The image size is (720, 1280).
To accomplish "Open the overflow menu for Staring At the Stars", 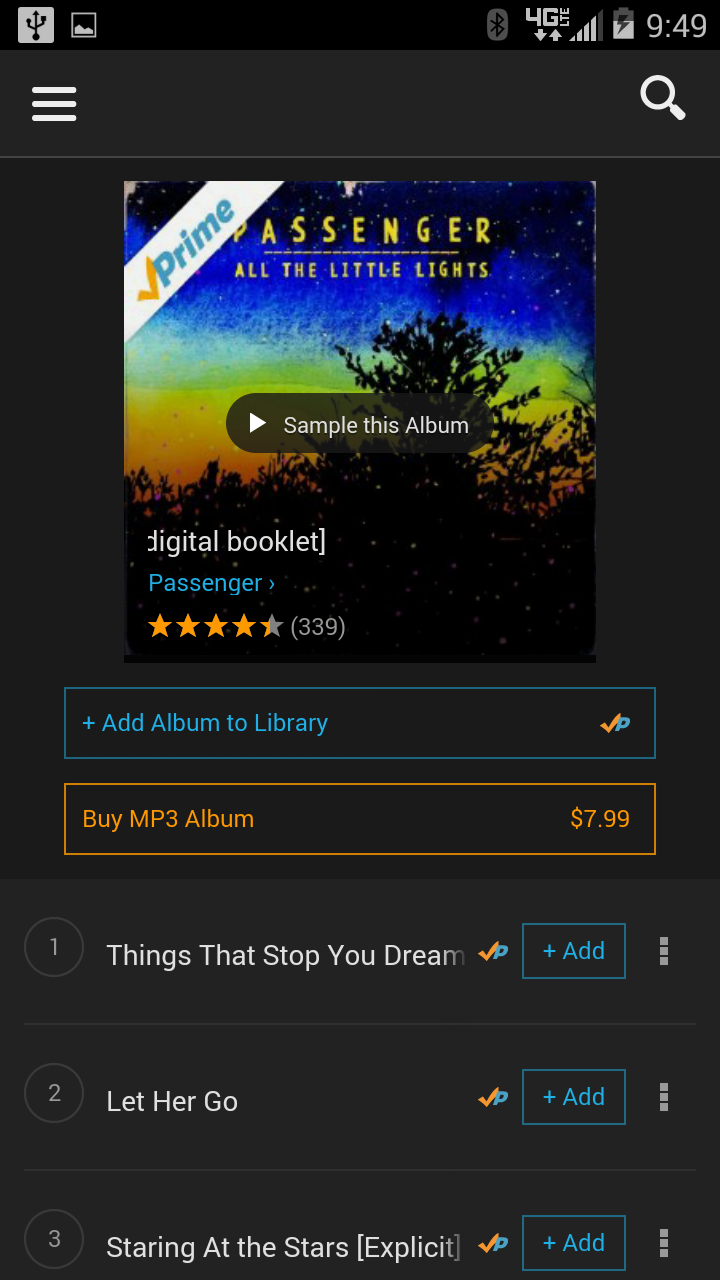I will [664, 1243].
